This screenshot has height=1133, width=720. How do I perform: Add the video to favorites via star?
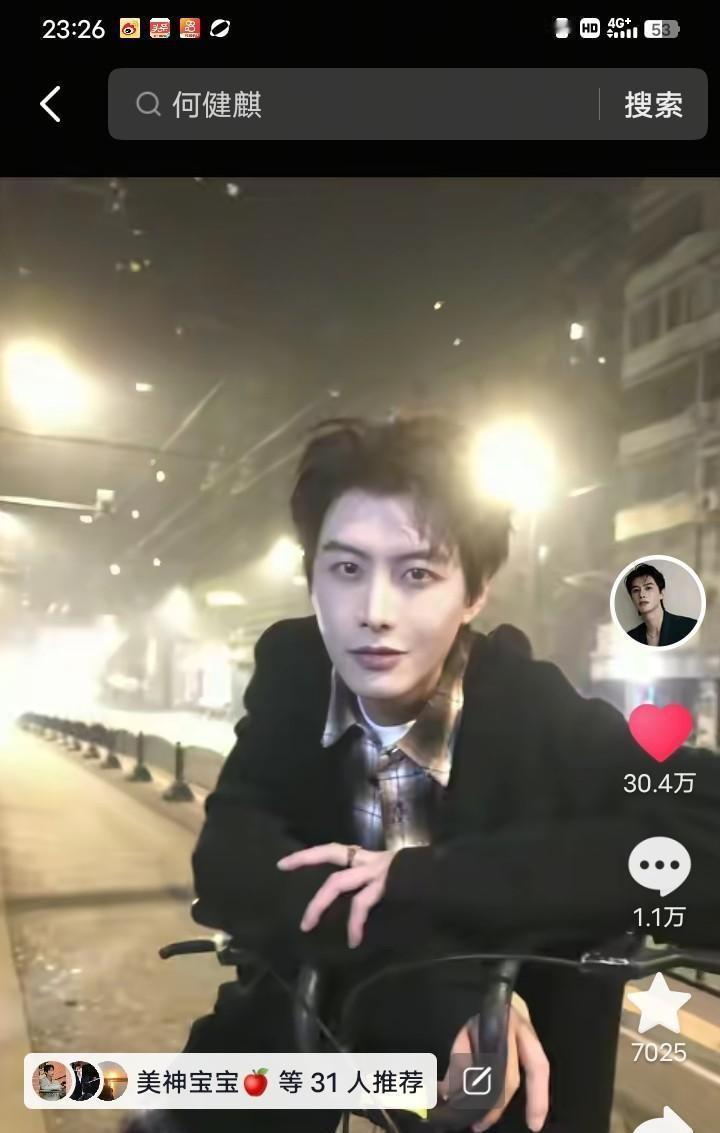click(x=659, y=1003)
